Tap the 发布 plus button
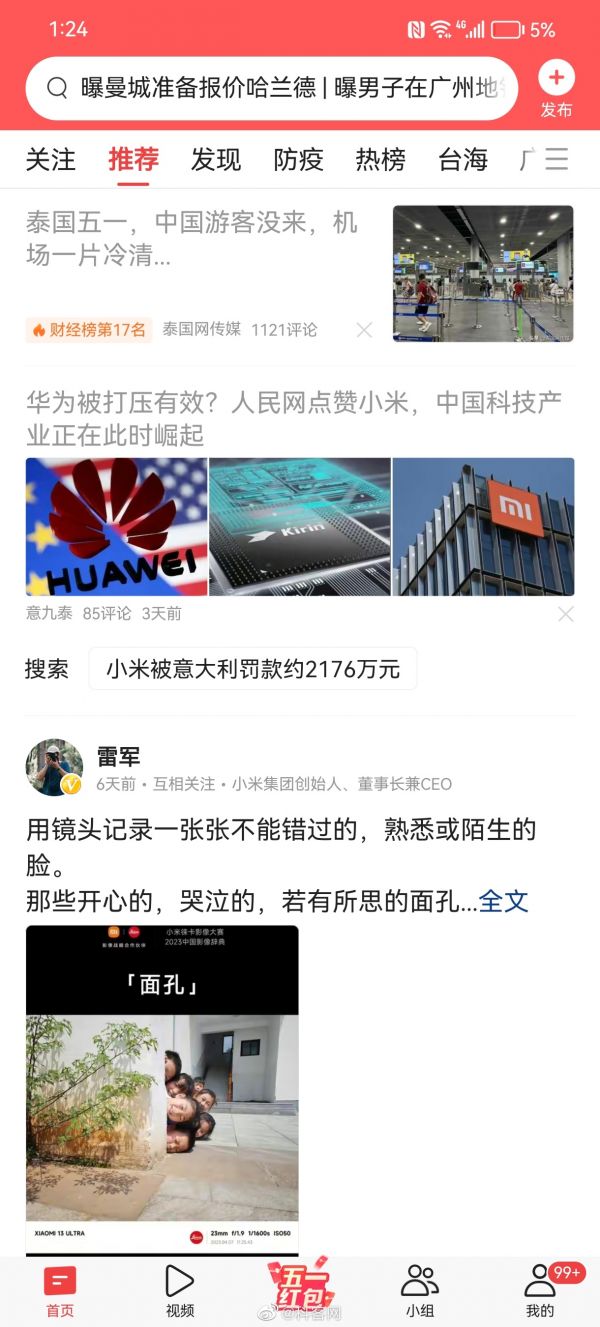Image resolution: width=600 pixels, height=1327 pixels. click(556, 88)
